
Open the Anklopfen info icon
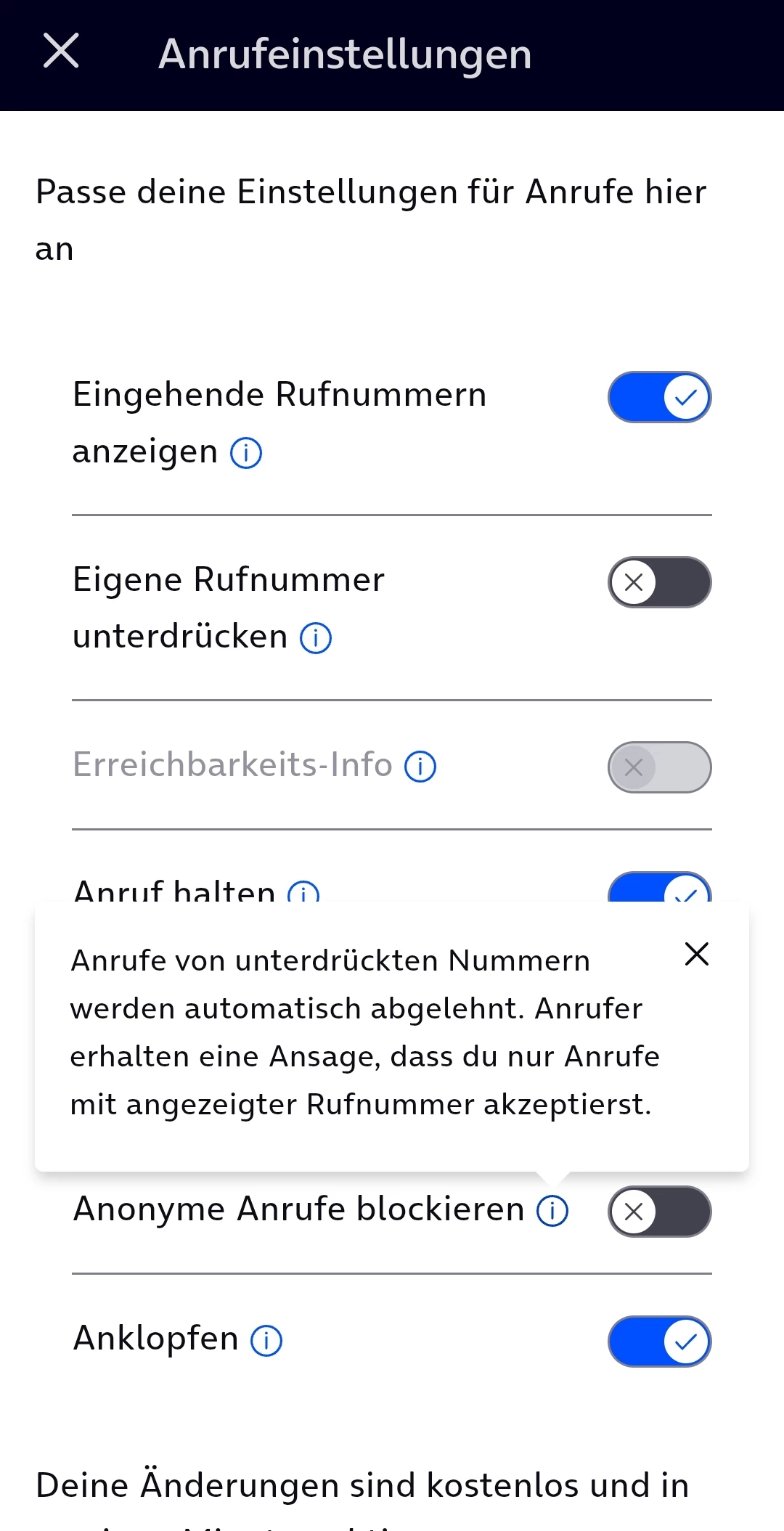click(266, 1341)
